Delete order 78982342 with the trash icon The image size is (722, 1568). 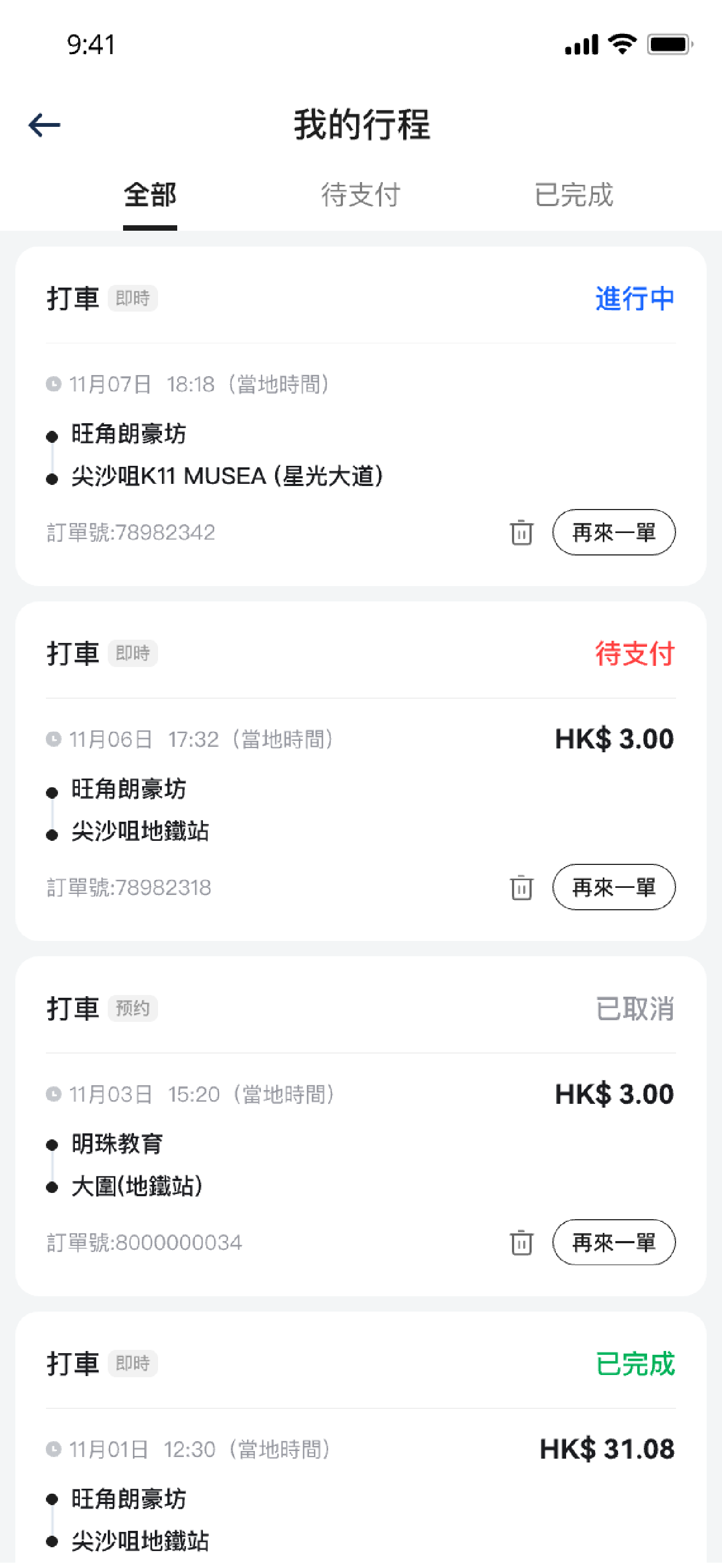pos(521,533)
